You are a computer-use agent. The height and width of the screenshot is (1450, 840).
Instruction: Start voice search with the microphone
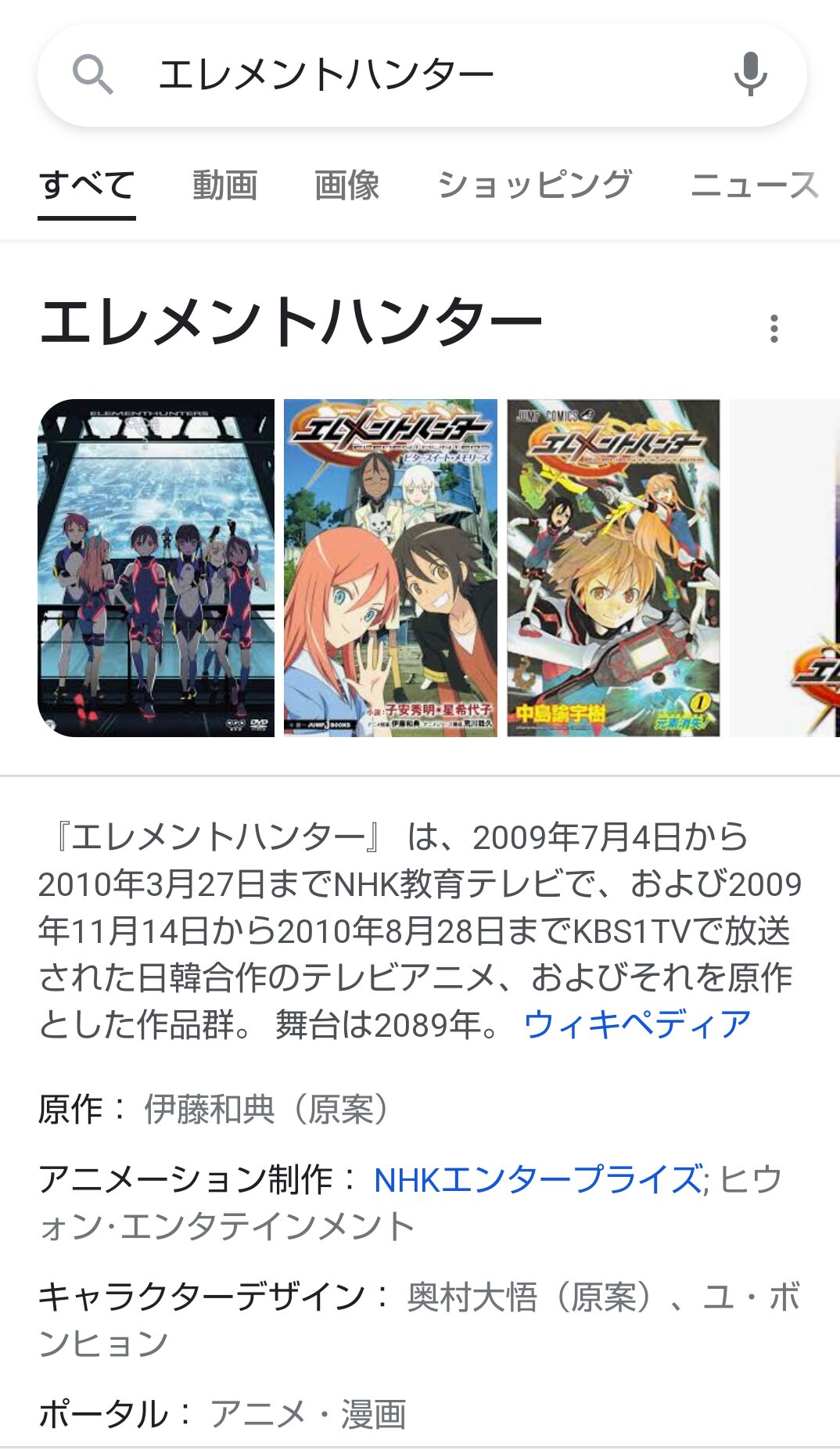click(749, 75)
